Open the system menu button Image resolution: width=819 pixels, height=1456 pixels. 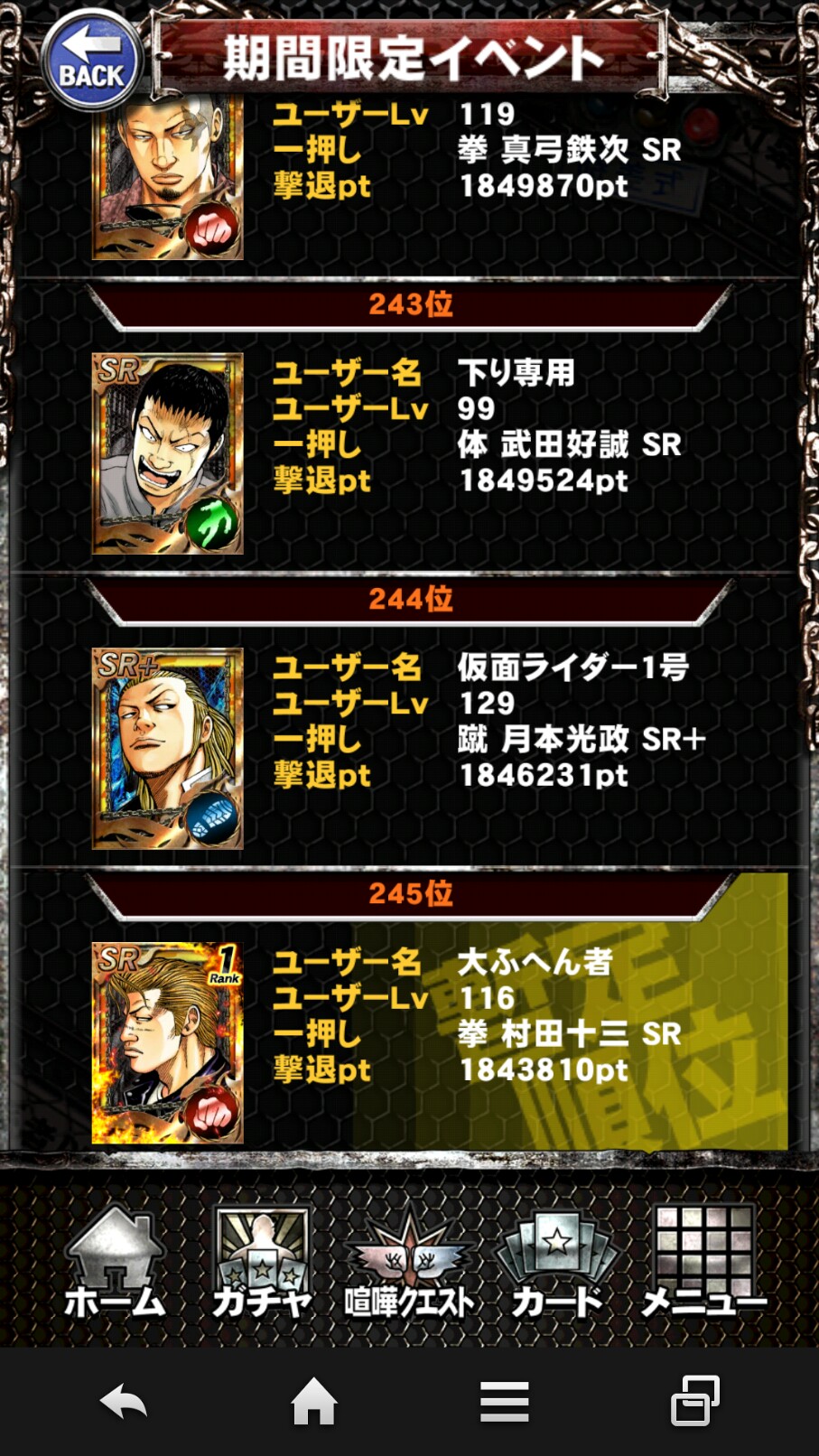pos(504,1403)
